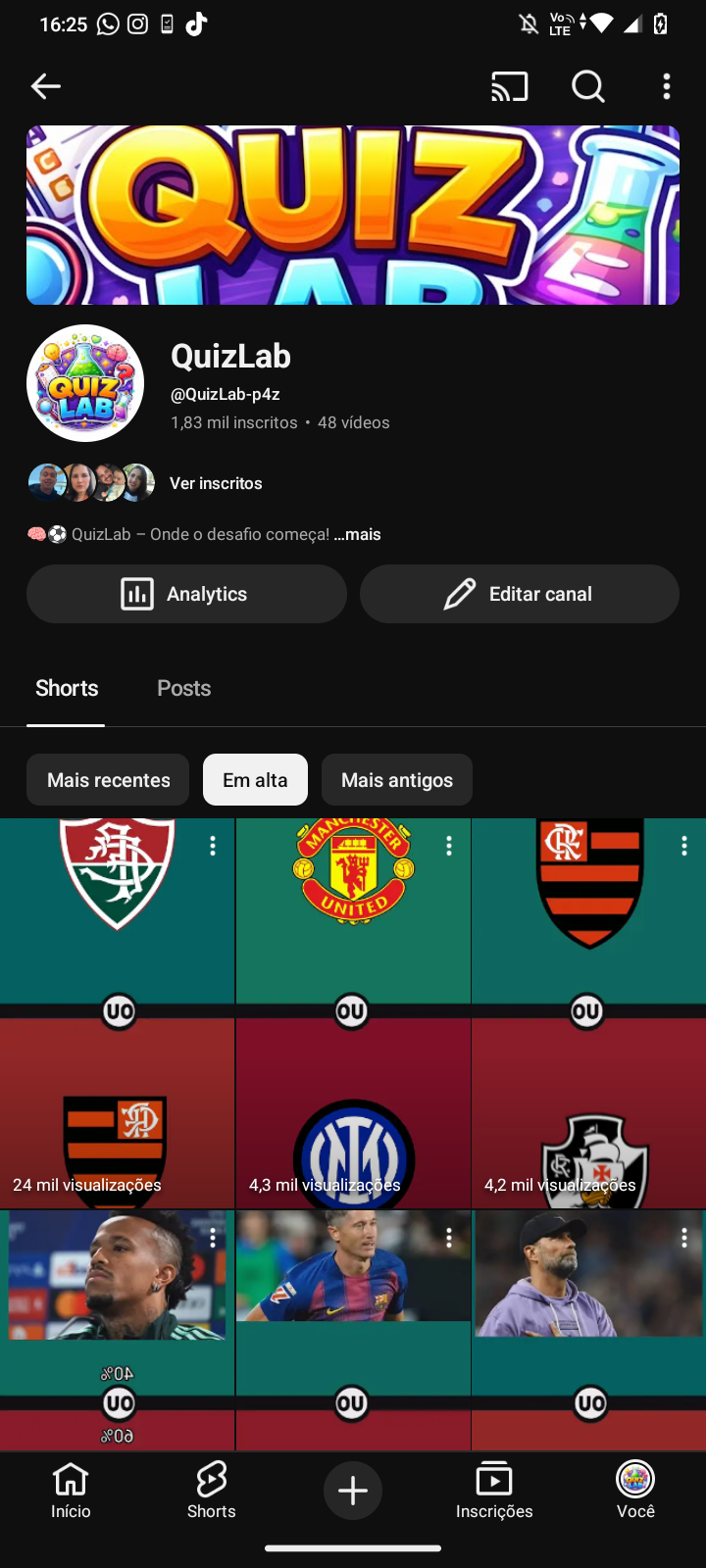Screen dimensions: 706x1568
Task: Switch to the Você tab
Action: pos(635,1490)
